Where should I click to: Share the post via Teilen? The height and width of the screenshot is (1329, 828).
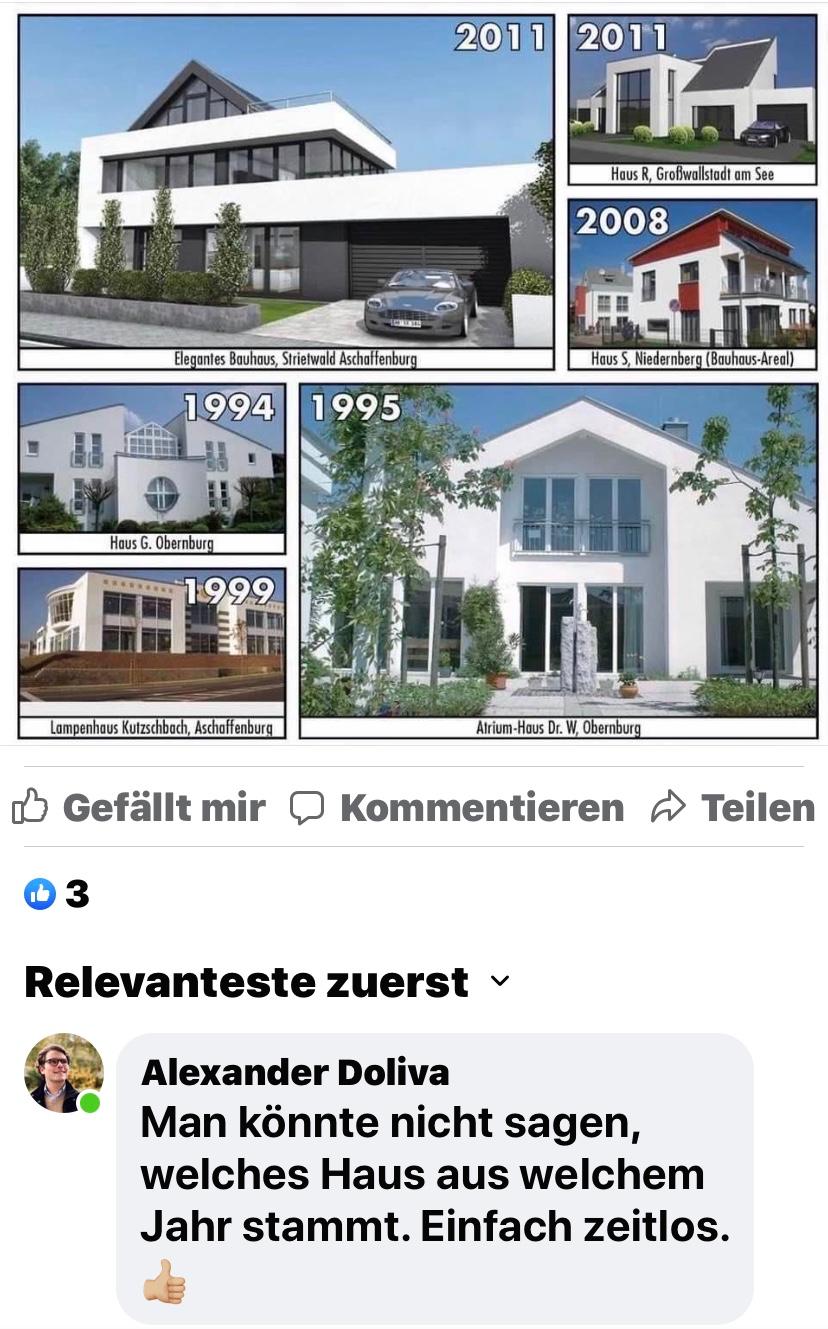coord(732,807)
